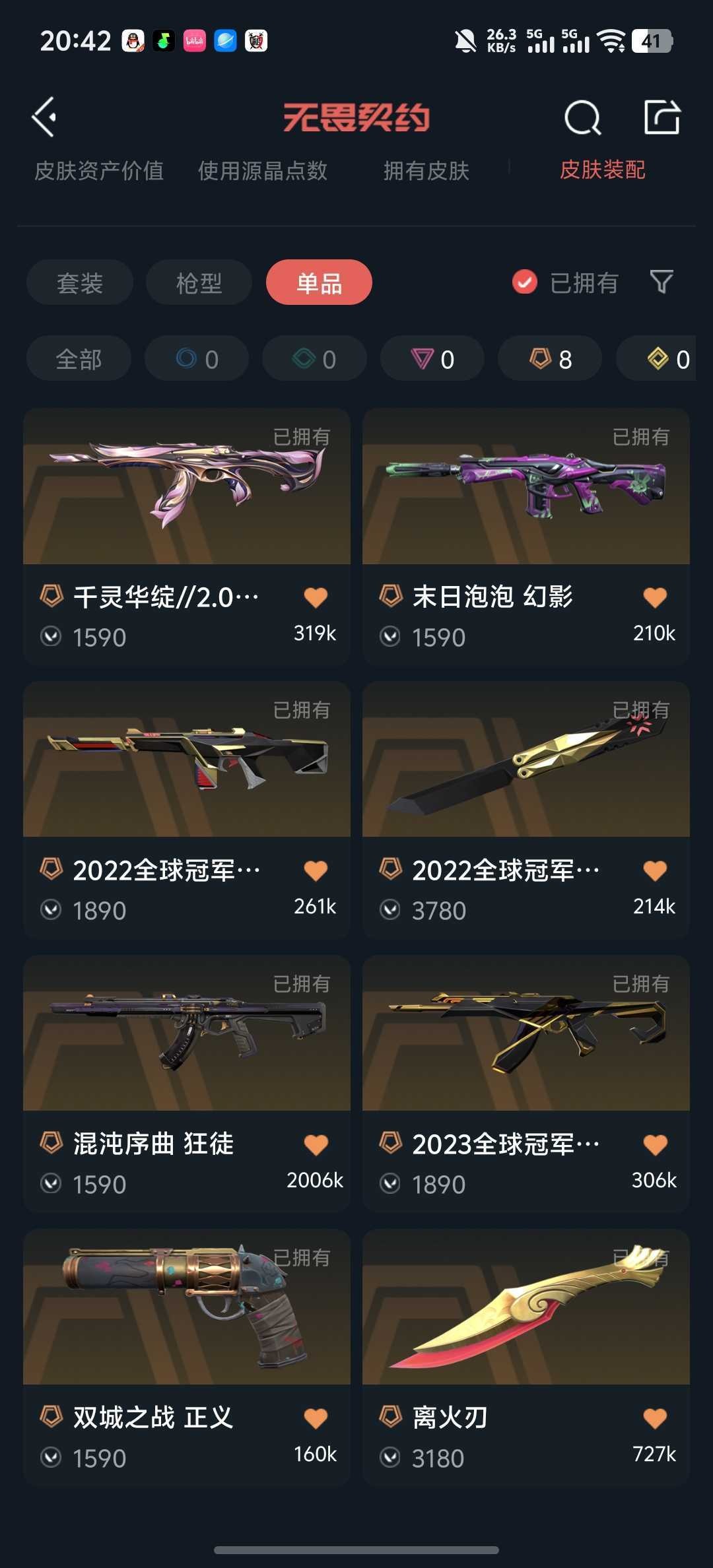The image size is (713, 1568).
Task: Like the 混沌序曲 狂徒 skin
Action: click(x=316, y=1144)
